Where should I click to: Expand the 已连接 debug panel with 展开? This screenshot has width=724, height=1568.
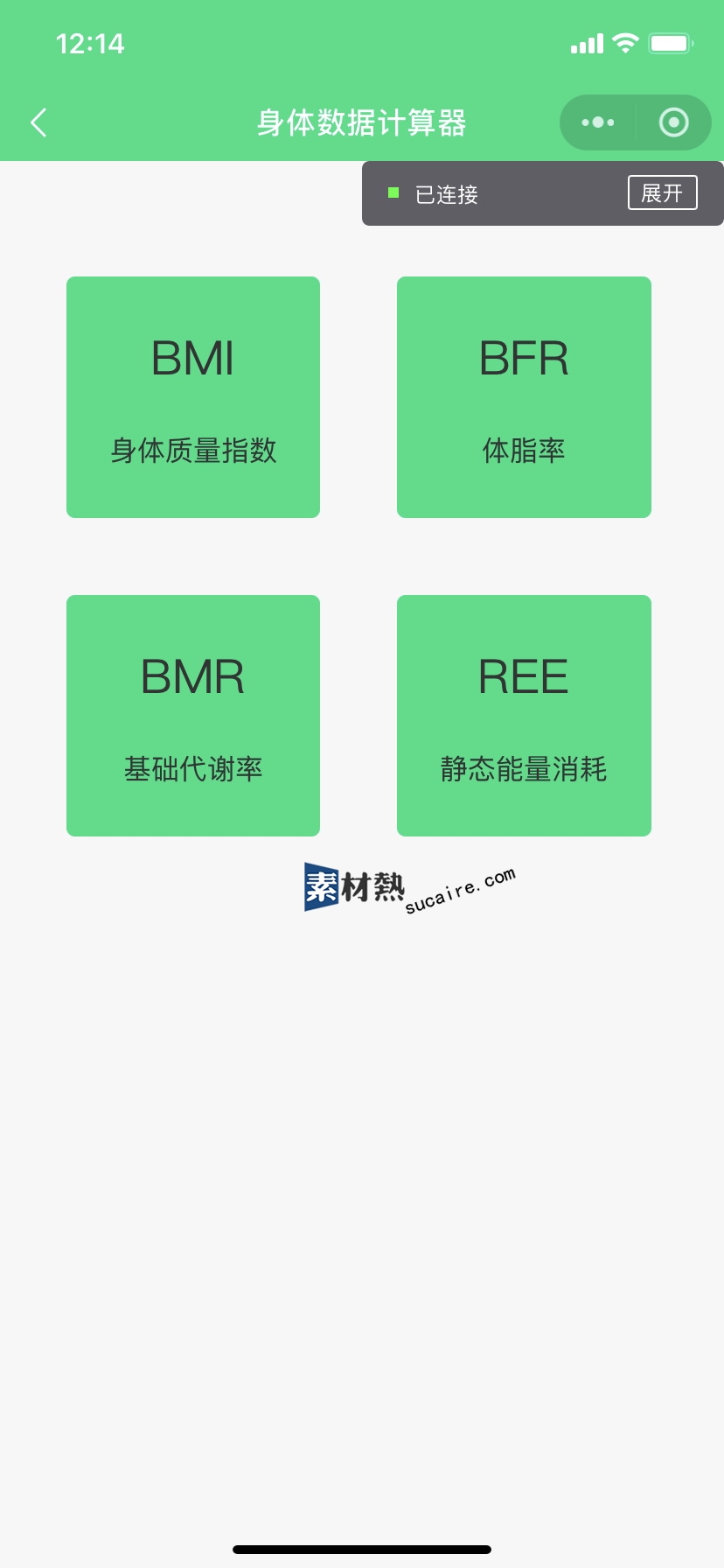[x=662, y=192]
